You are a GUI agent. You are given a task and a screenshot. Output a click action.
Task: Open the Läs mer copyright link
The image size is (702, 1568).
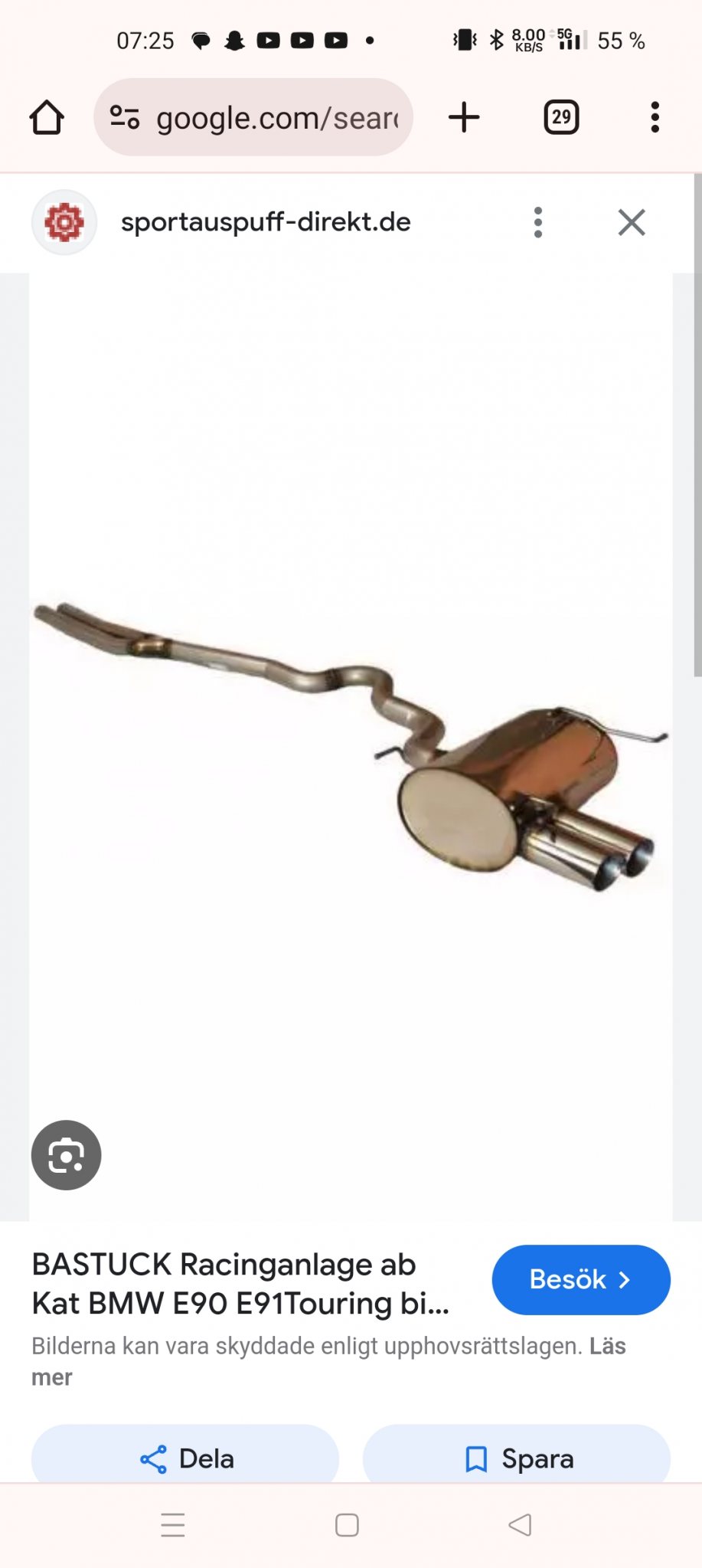[52, 1377]
